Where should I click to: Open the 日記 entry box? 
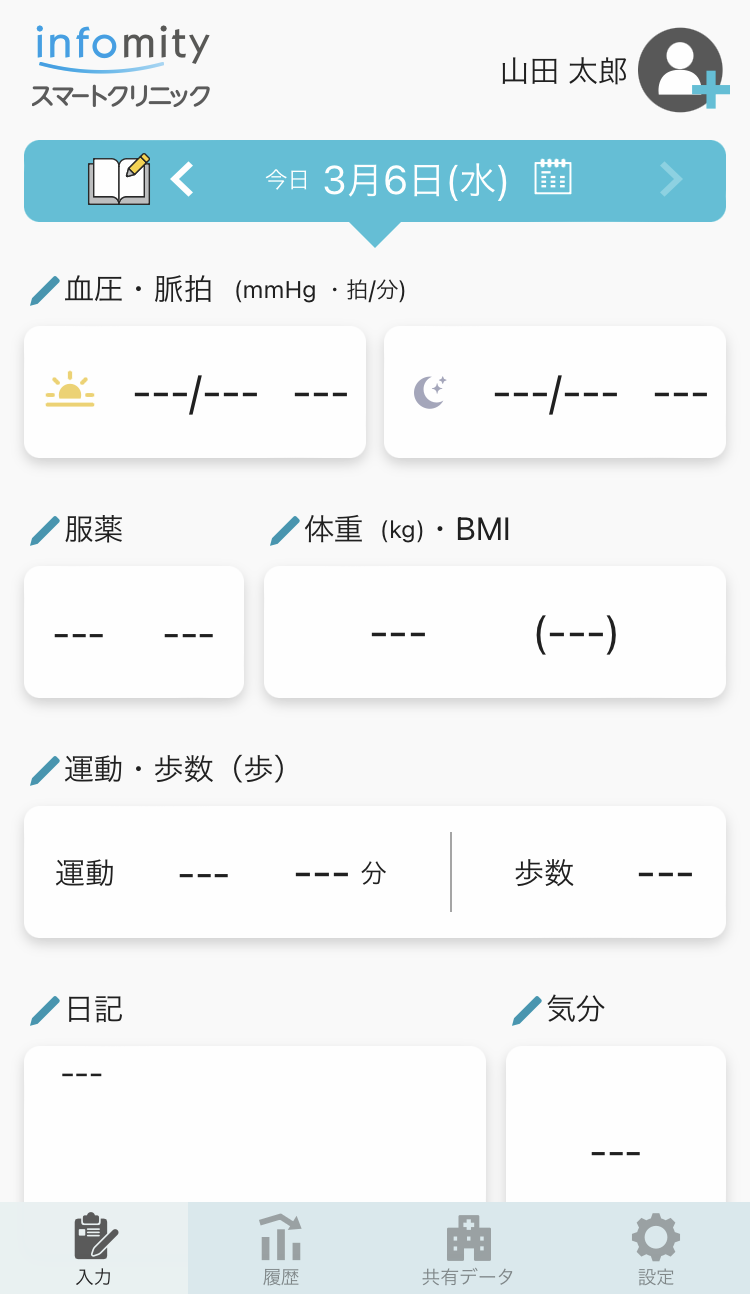point(255,1122)
